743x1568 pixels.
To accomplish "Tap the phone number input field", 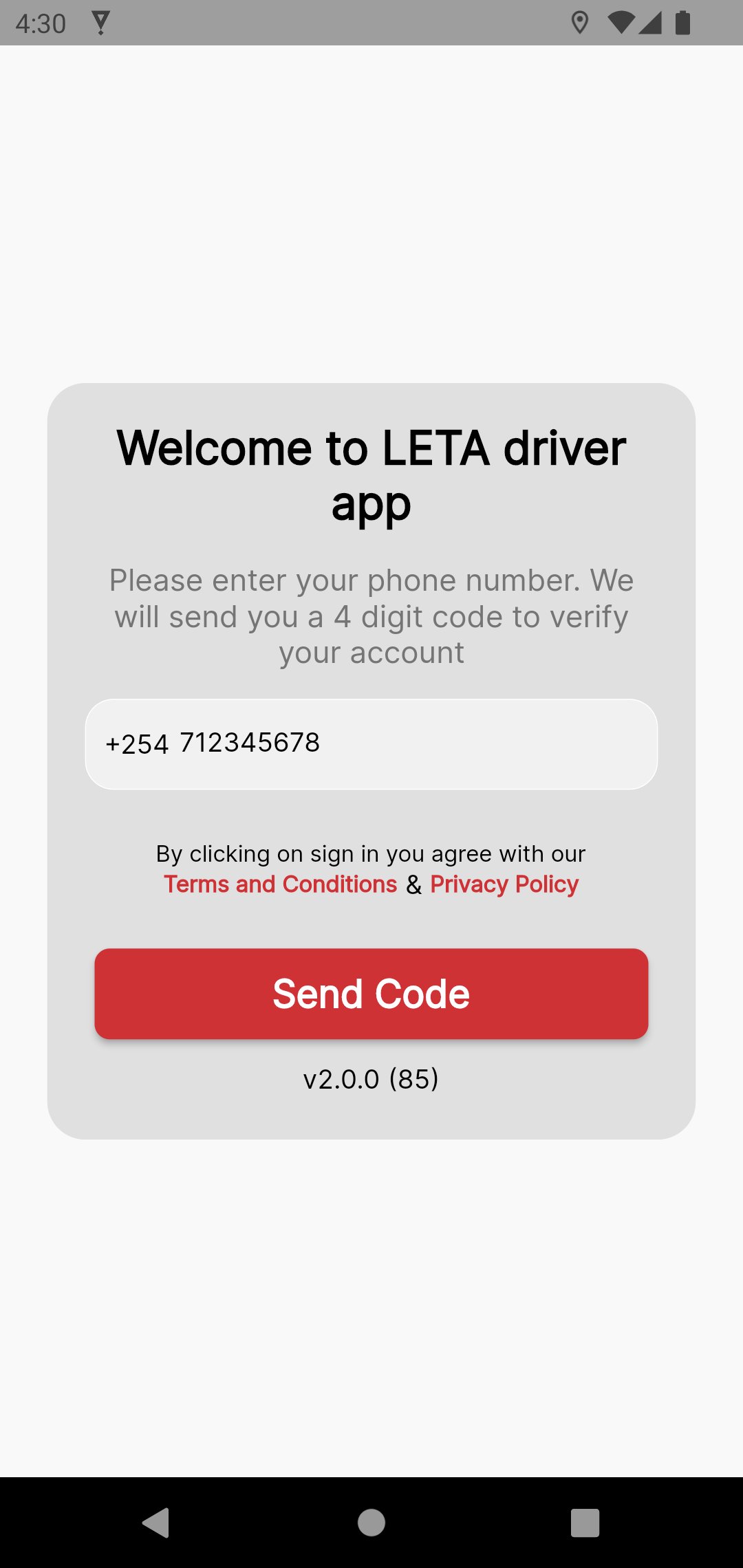I will pos(371,743).
